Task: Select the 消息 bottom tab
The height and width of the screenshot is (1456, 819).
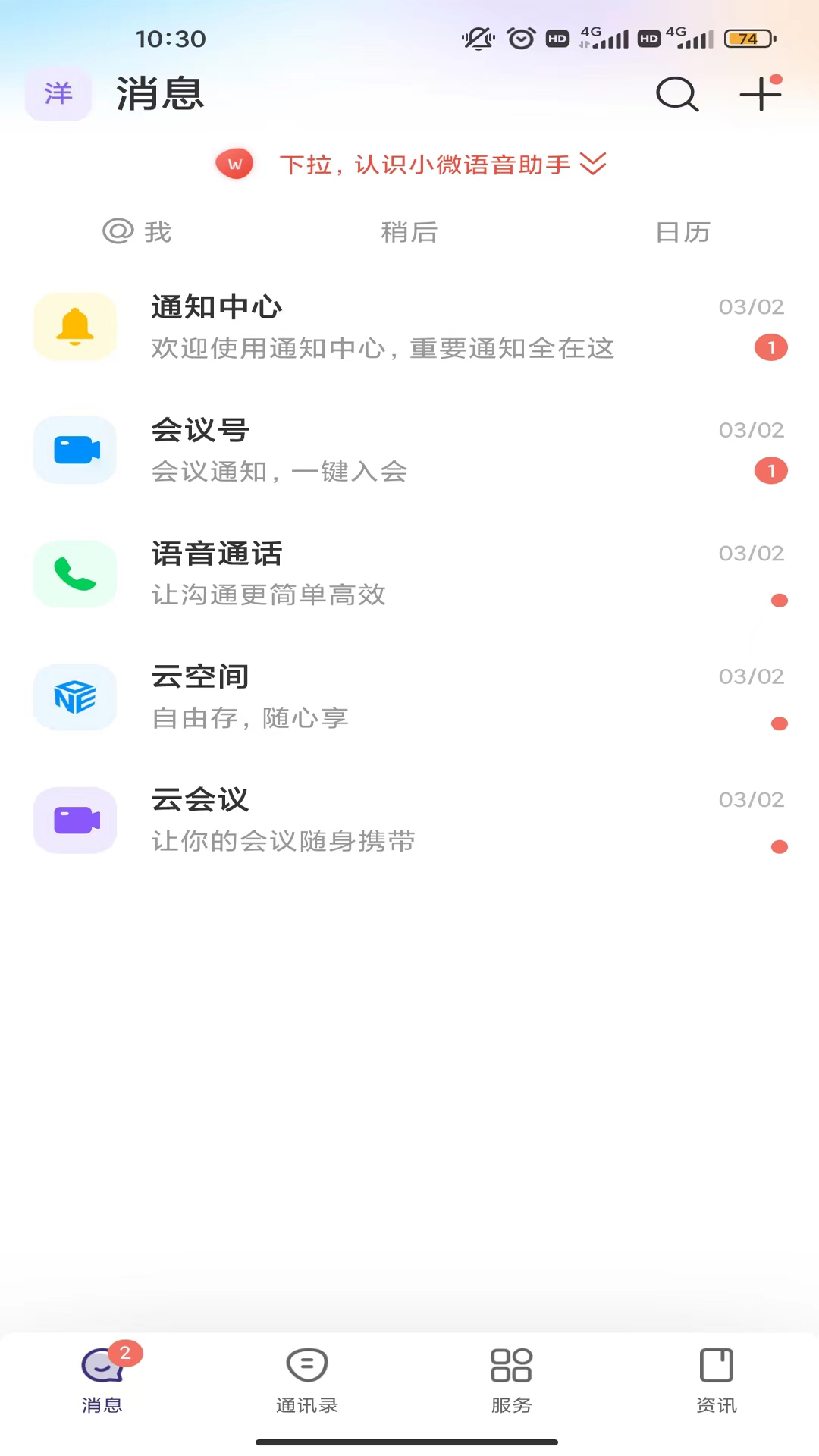Action: tap(102, 1380)
